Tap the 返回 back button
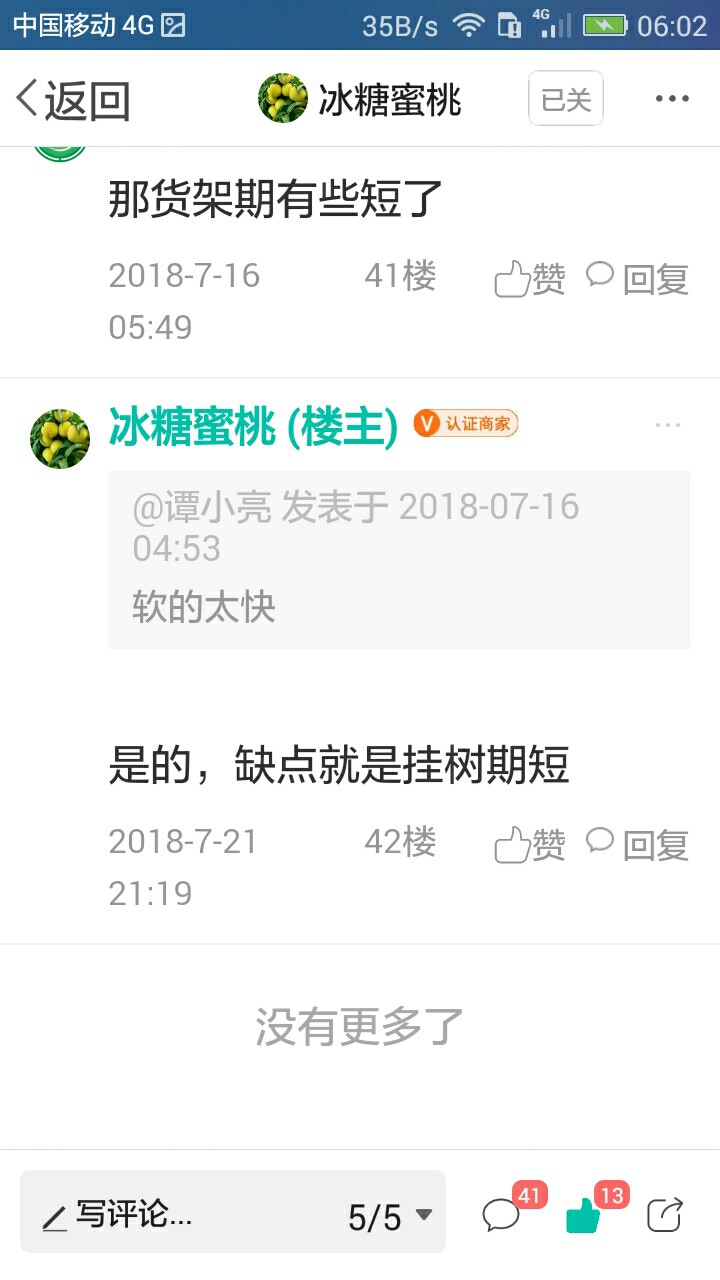This screenshot has width=720, height=1280. (x=74, y=100)
